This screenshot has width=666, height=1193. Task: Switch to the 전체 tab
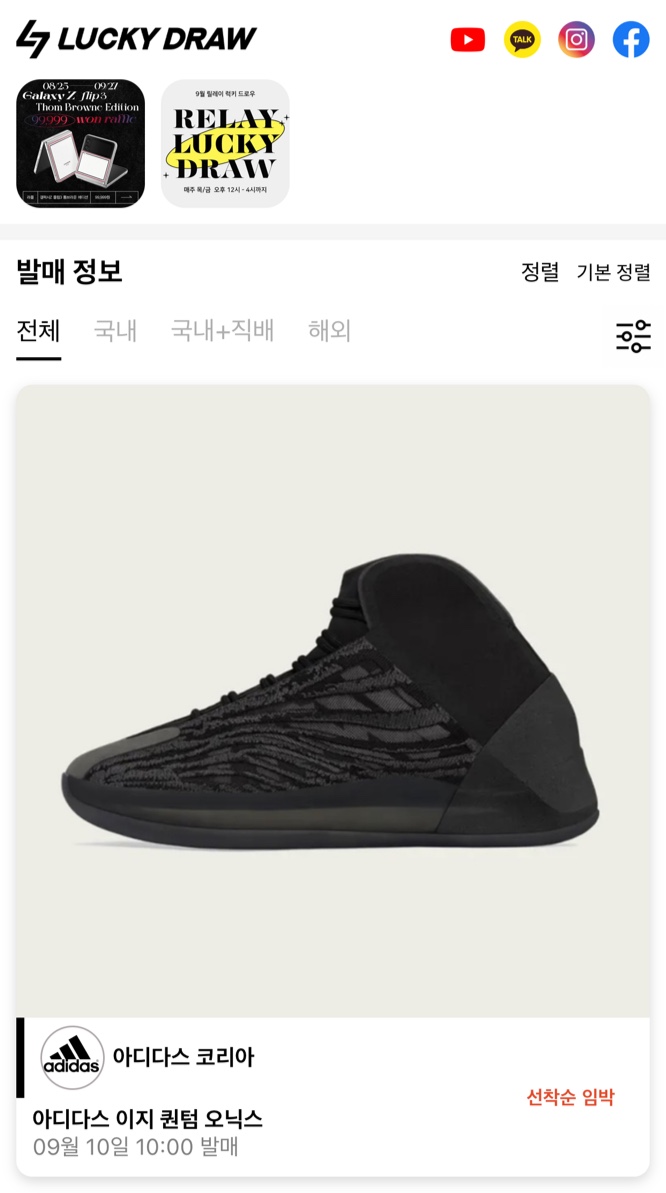pos(39,331)
